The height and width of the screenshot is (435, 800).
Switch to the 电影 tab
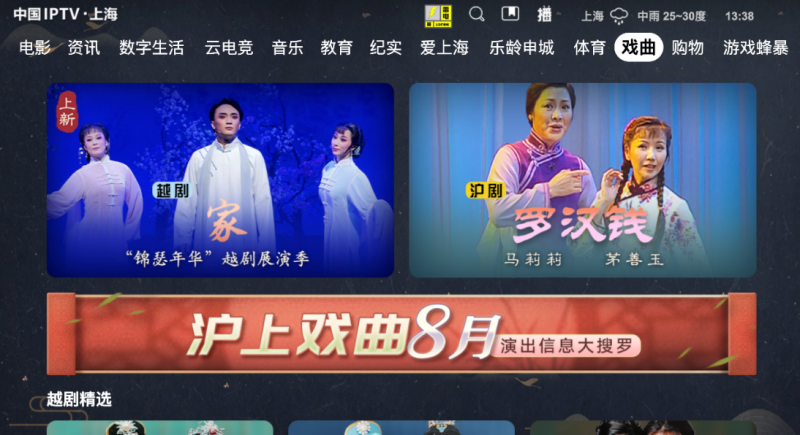click(x=34, y=48)
